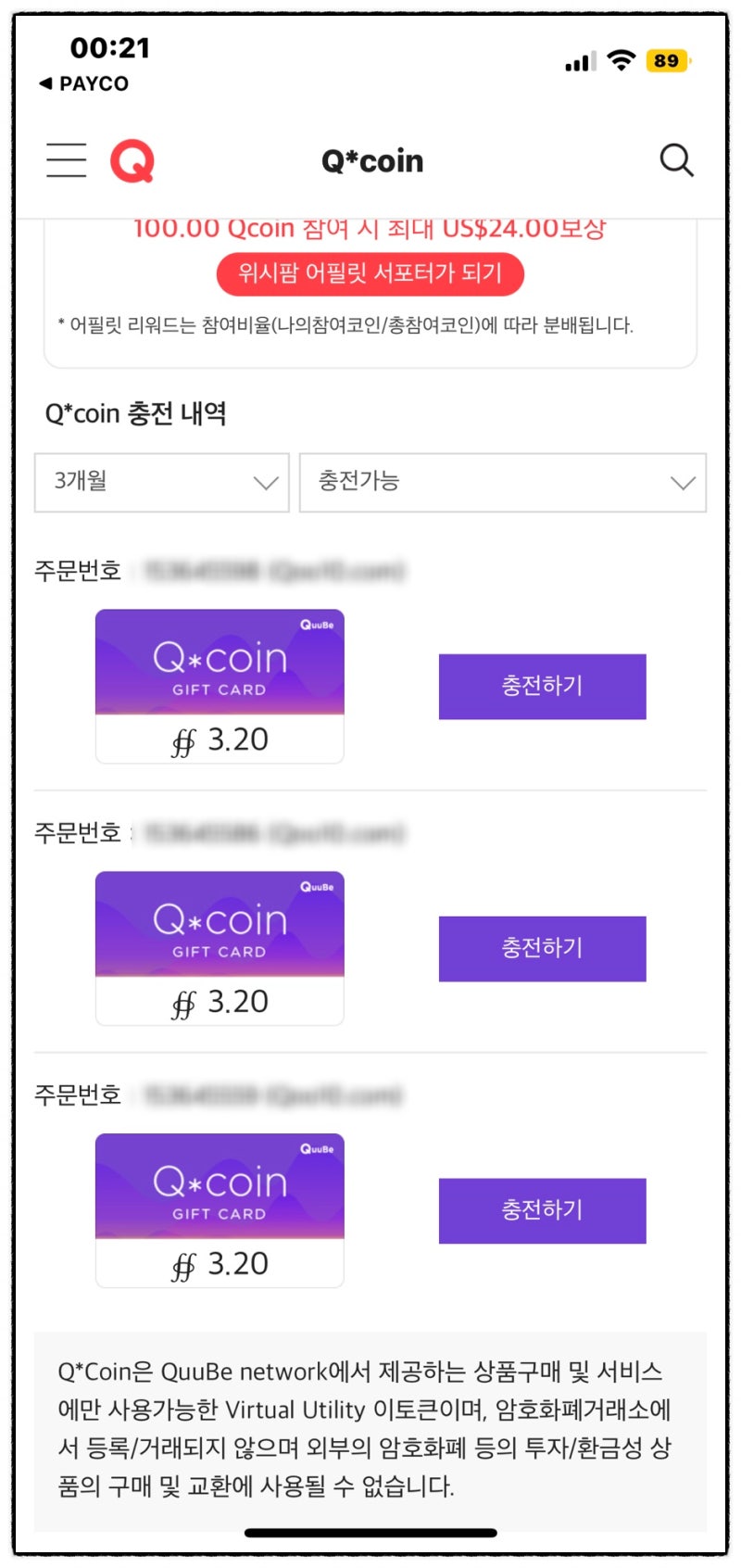
Task: Expand the chevron on the period selector
Action: tap(265, 483)
